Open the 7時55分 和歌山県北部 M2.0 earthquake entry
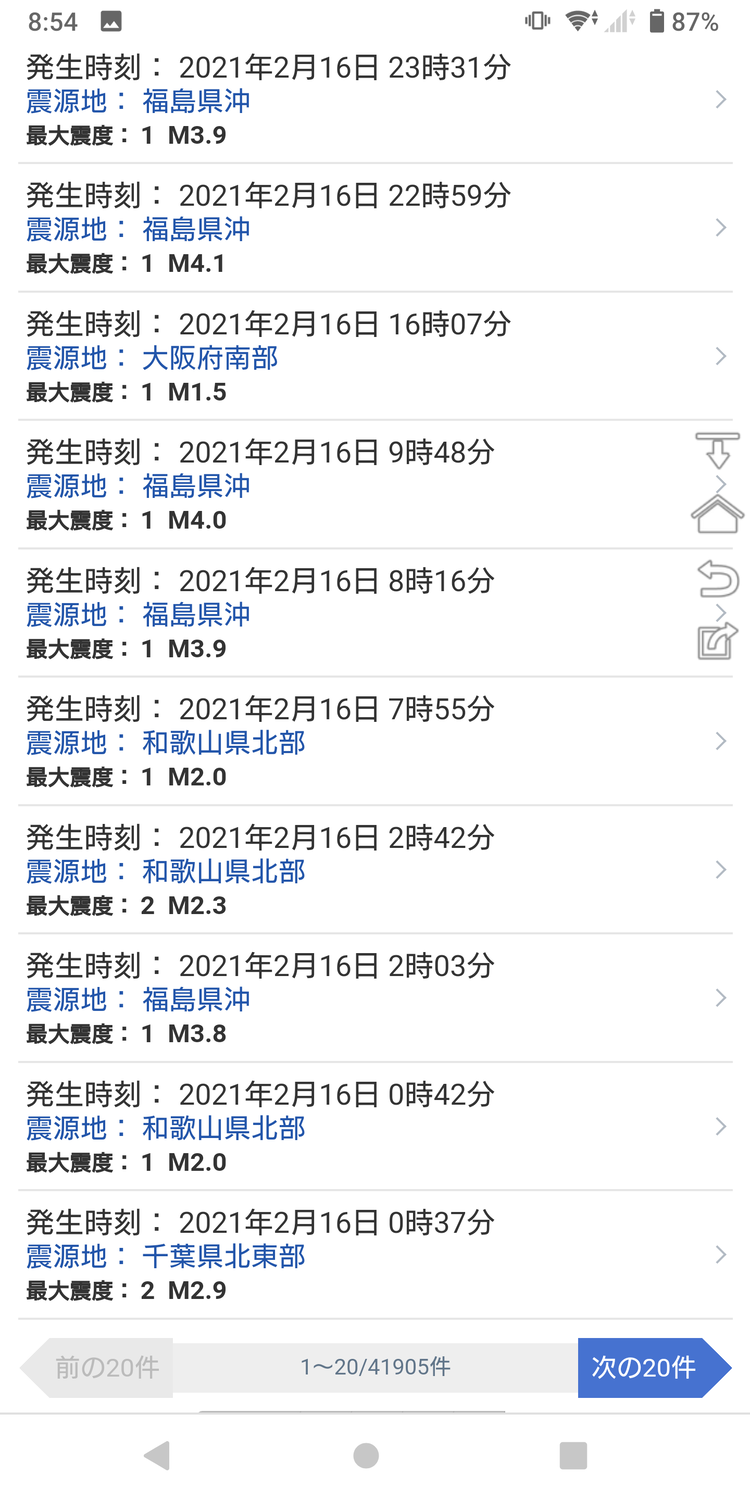This screenshot has height=1500, width=750. [375, 741]
